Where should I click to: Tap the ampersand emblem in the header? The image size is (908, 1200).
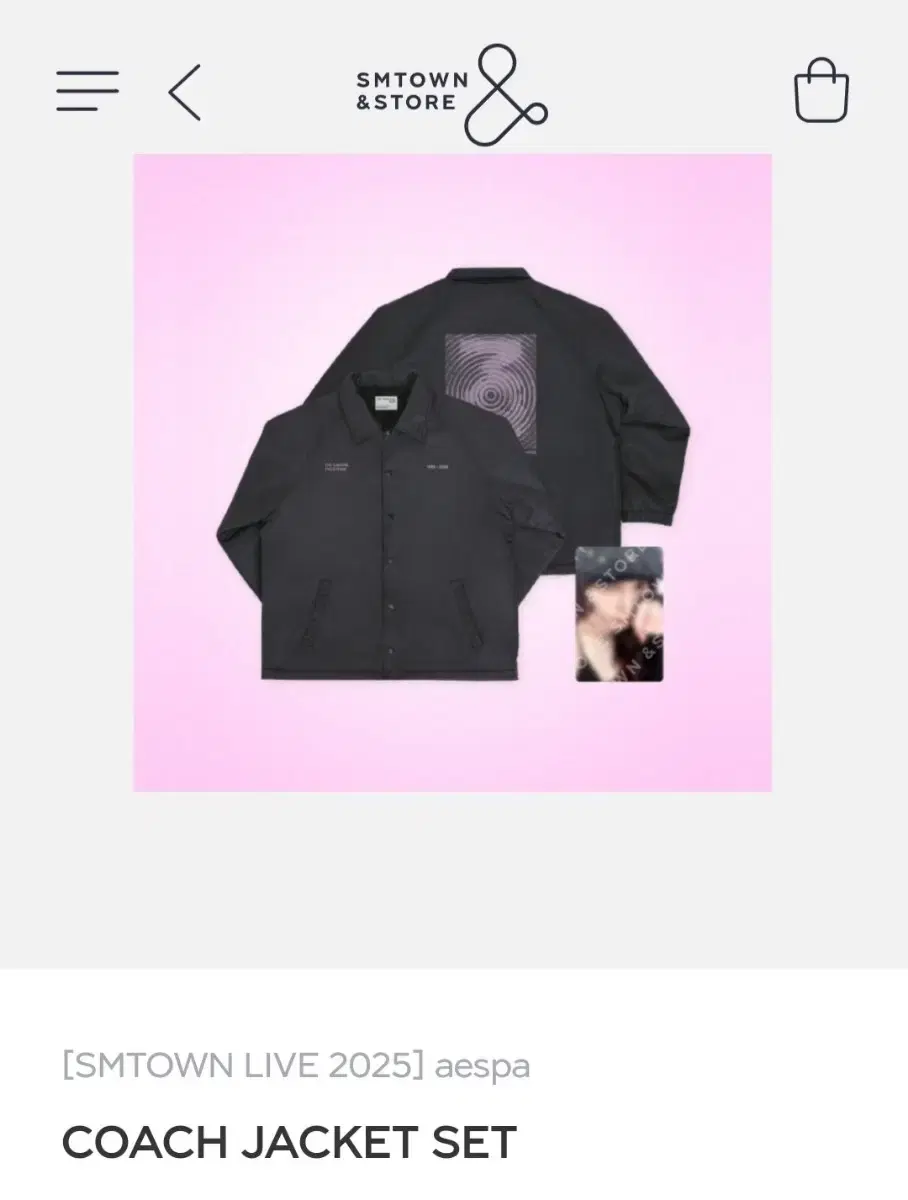coord(505,95)
